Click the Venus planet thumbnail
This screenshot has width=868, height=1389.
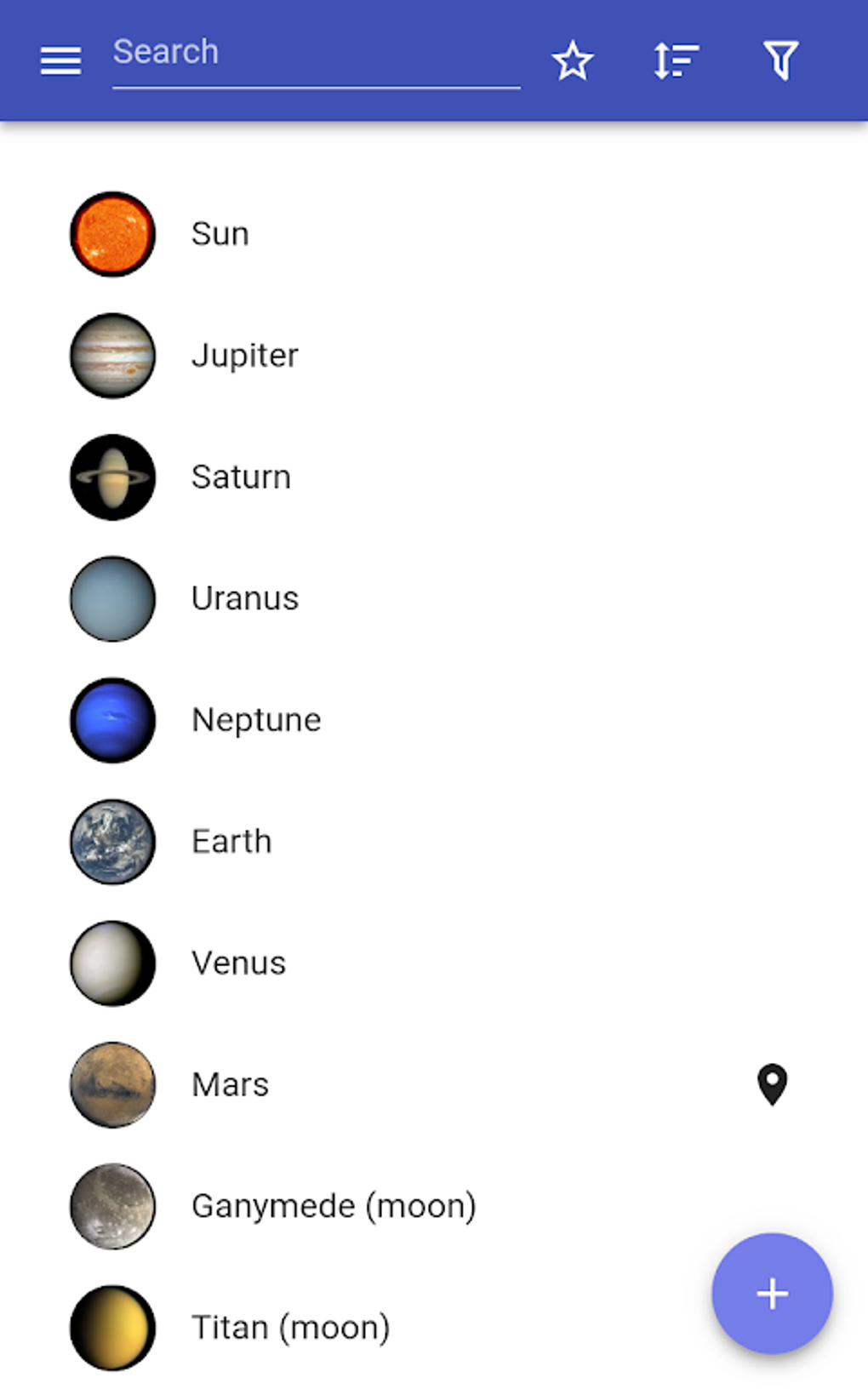[111, 963]
